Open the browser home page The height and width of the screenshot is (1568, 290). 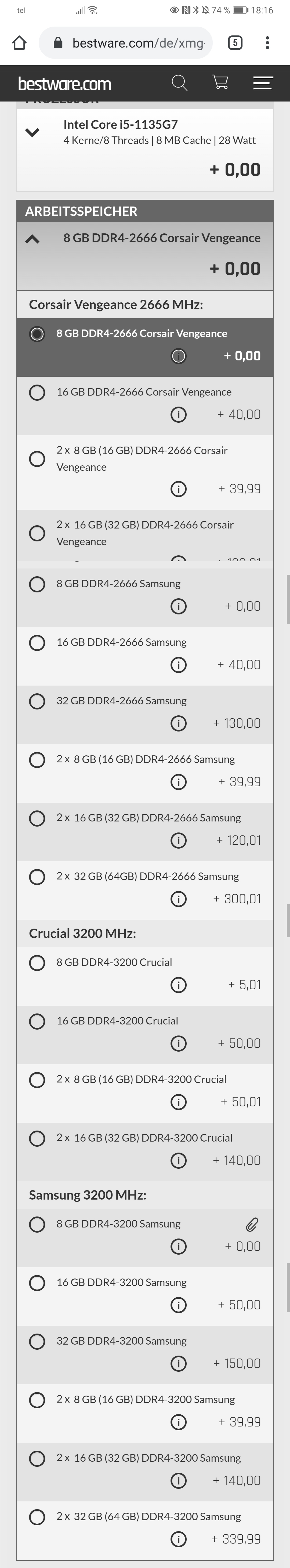tap(20, 43)
